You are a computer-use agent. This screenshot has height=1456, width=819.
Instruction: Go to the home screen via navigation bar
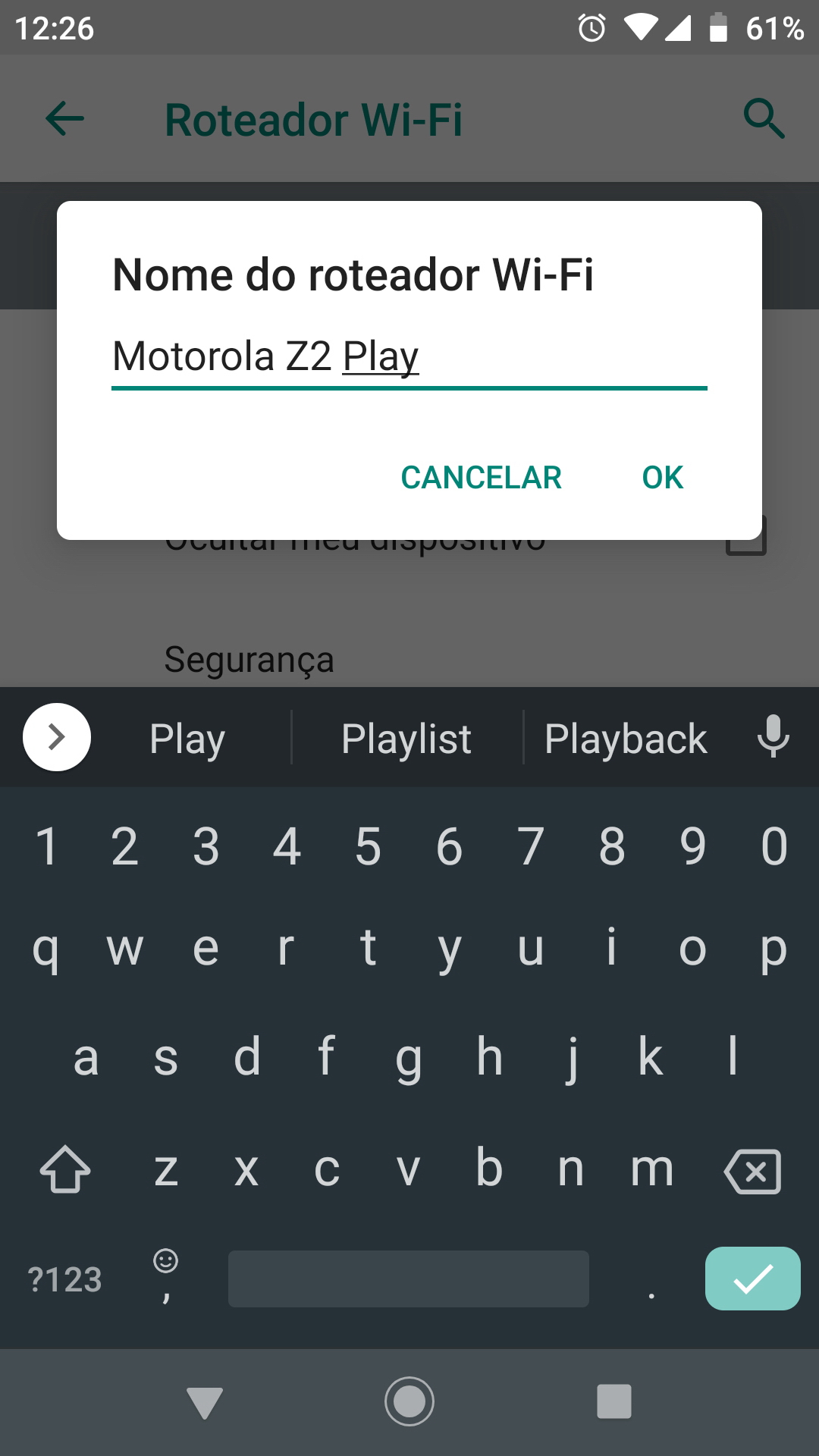(x=409, y=1401)
